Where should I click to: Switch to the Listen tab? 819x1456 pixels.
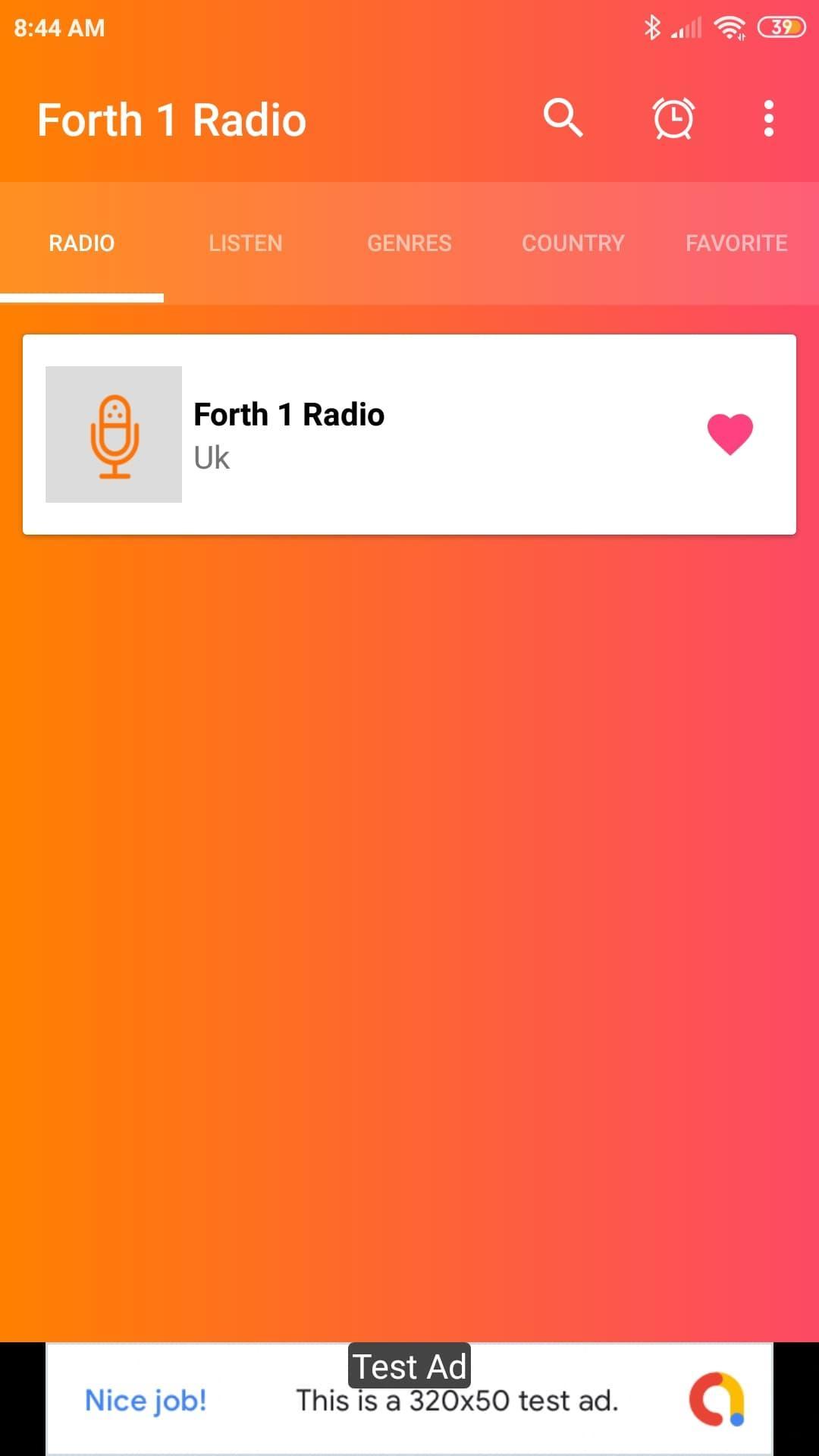point(246,243)
